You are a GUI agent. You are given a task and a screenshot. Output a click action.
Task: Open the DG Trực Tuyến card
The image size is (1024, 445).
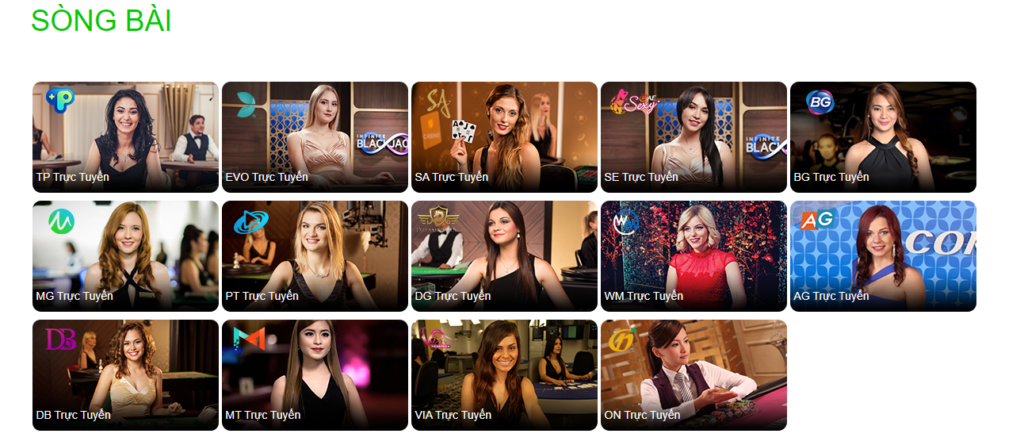[x=504, y=256]
